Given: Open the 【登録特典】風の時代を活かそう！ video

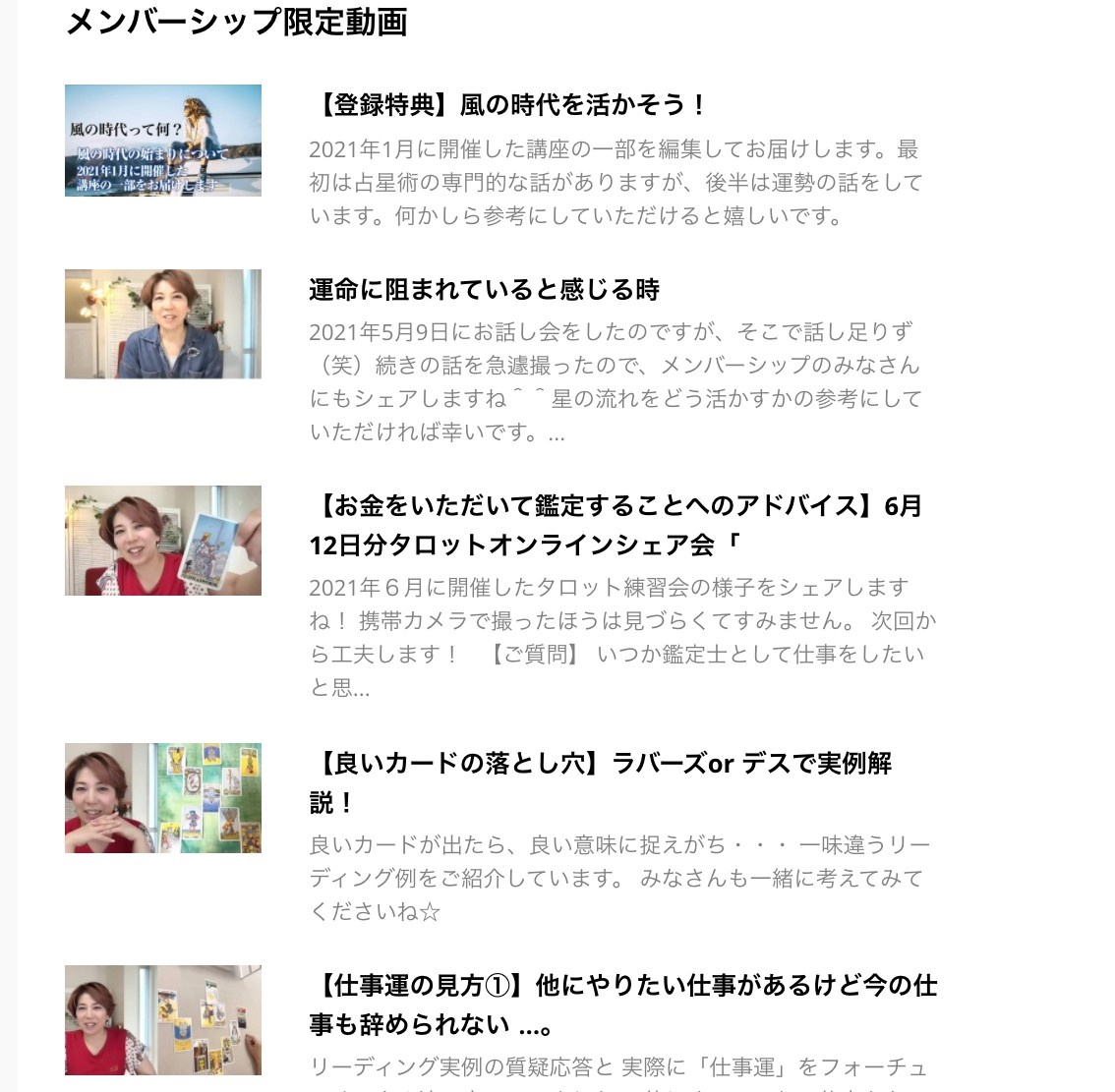Looking at the screenshot, I should pyautogui.click(x=509, y=105).
